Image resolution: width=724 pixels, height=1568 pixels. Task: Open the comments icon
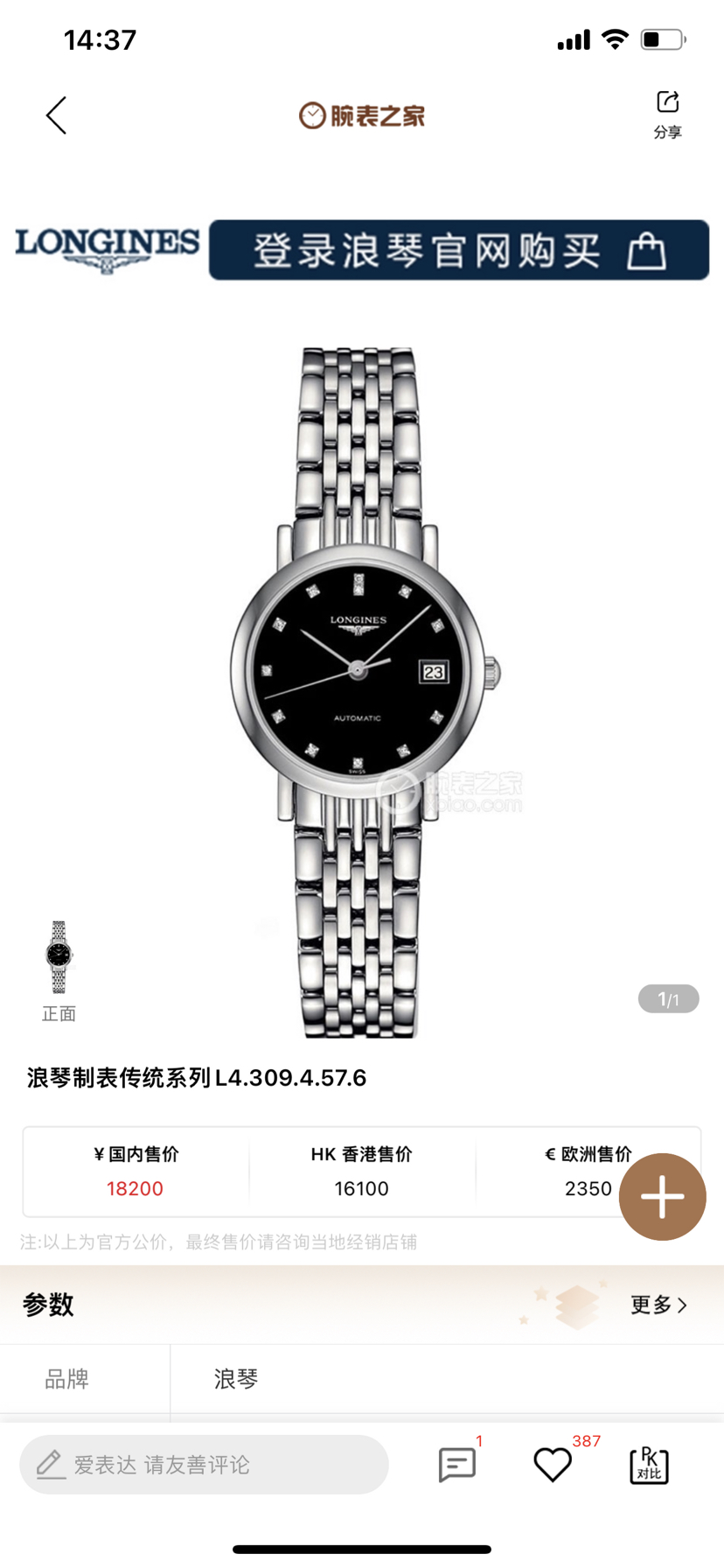click(x=456, y=1465)
